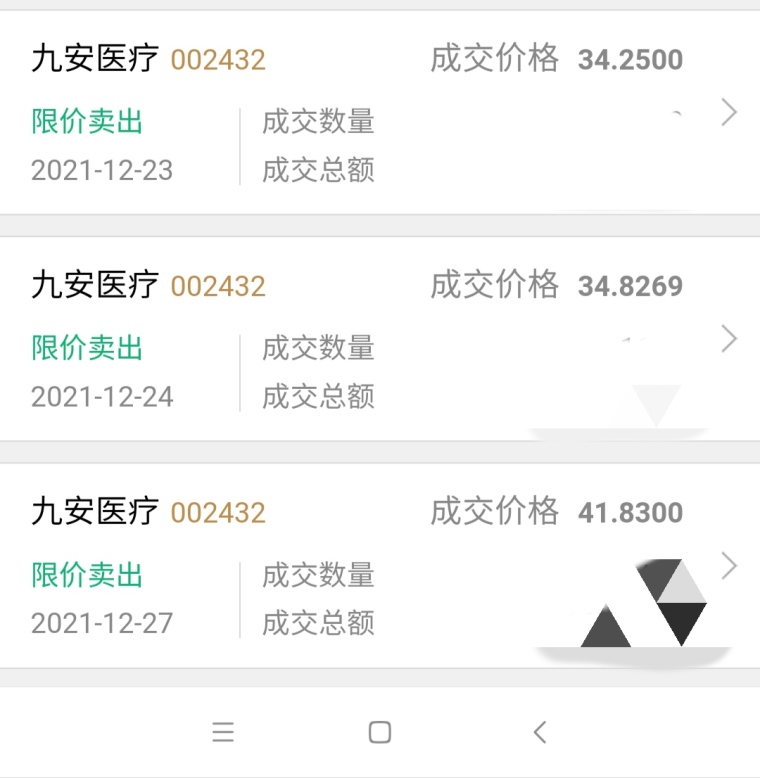760x778 pixels.
Task: Open recent apps from navigation bar
Action: coord(223,732)
